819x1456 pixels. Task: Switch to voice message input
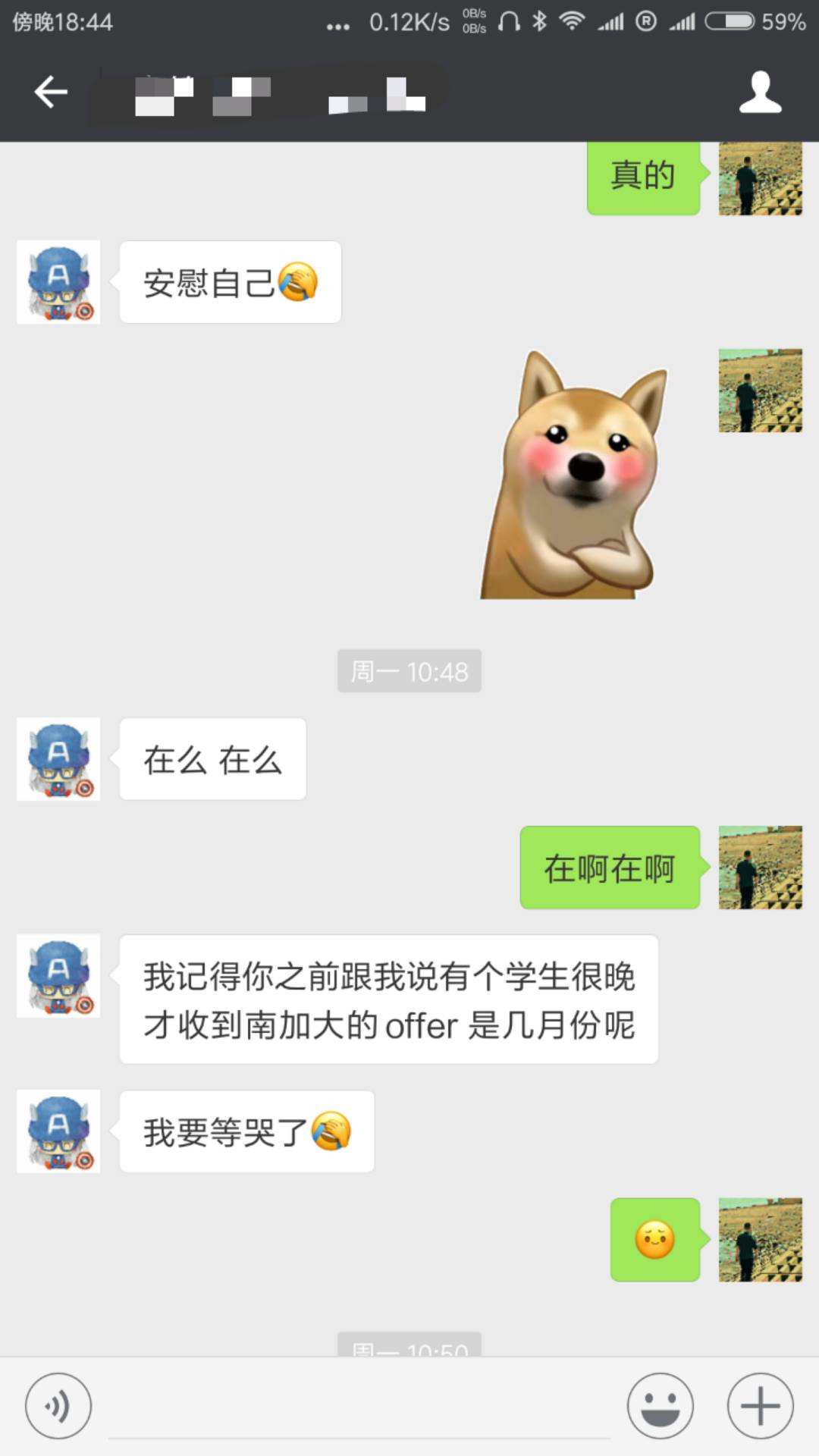point(58,1405)
